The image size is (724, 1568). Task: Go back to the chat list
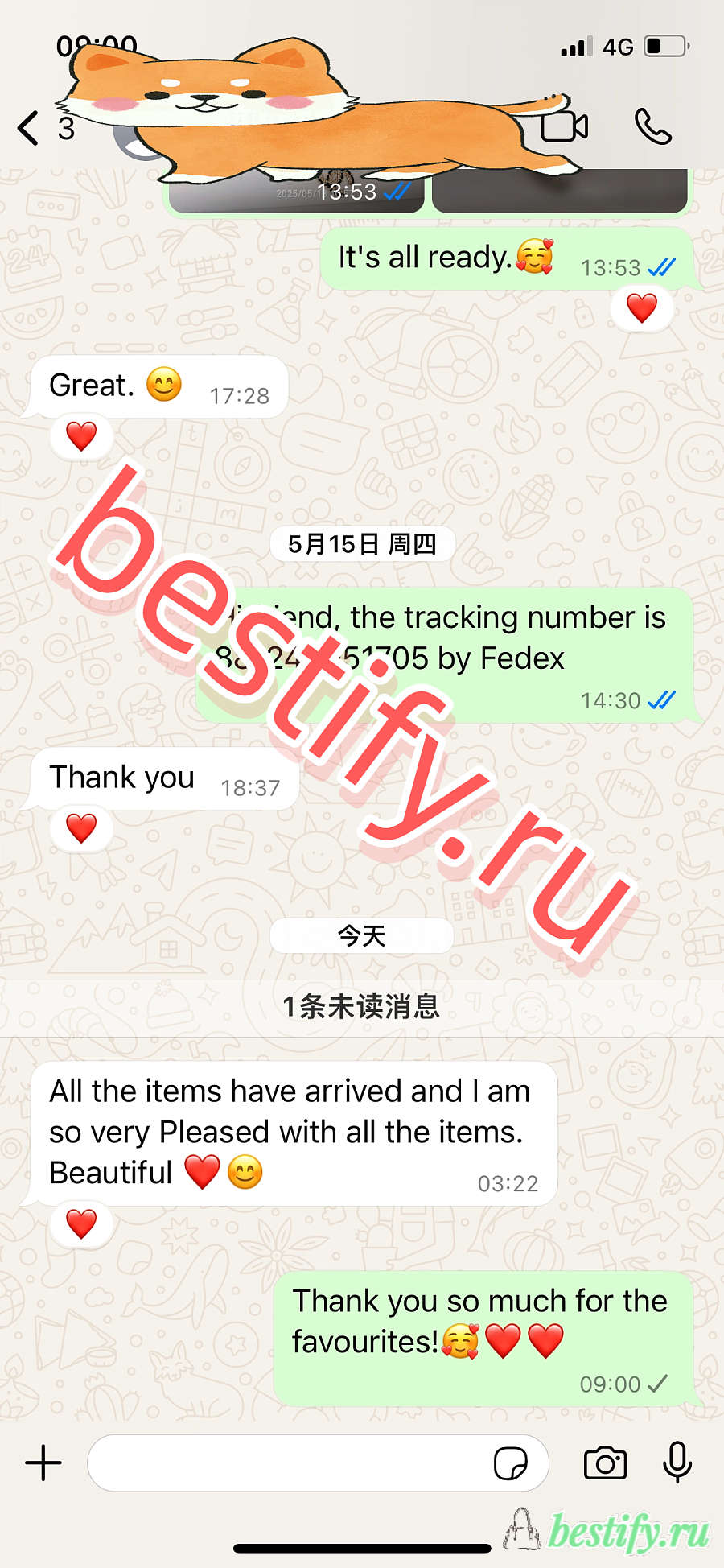click(29, 128)
